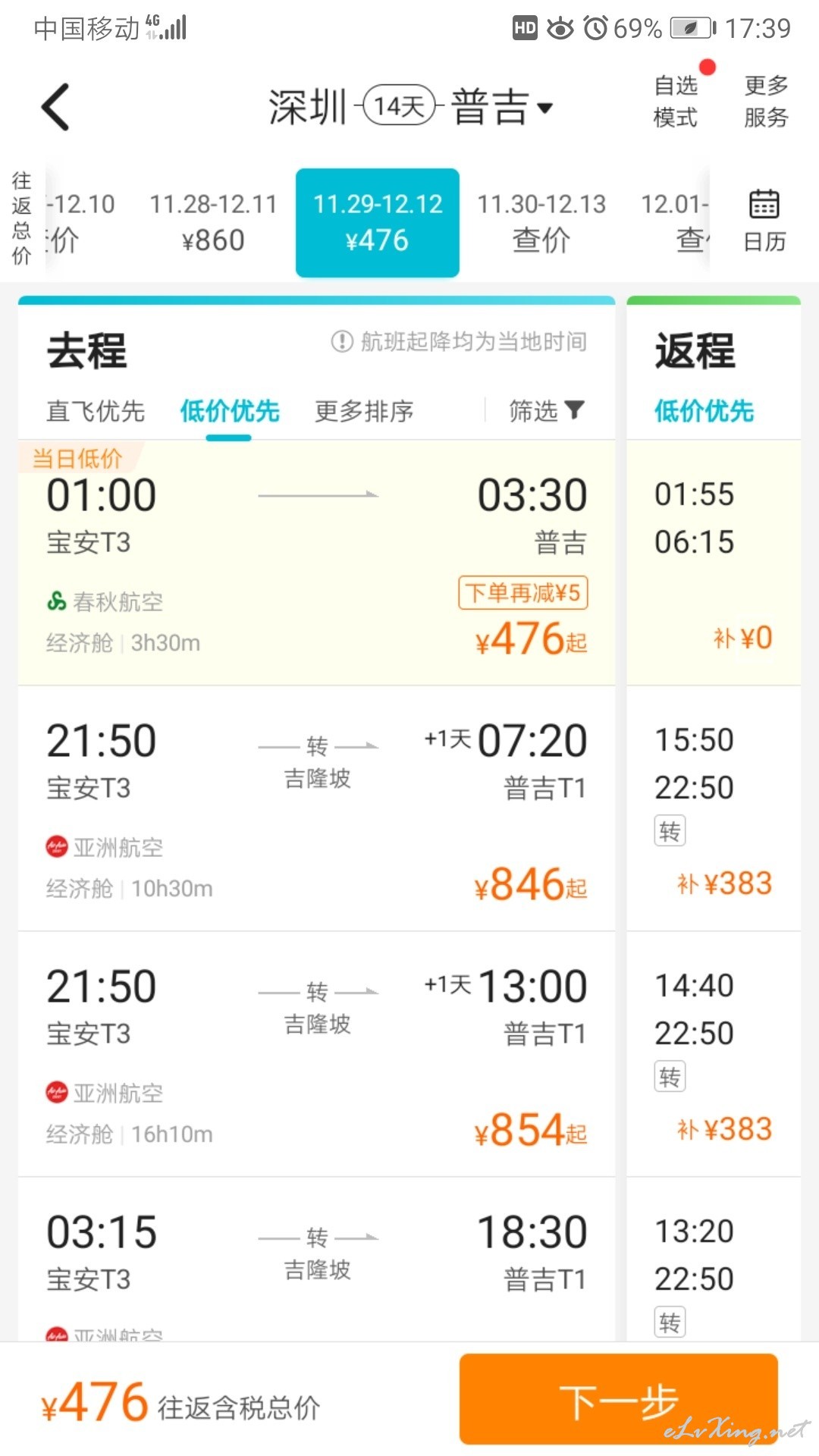Screen dimensions: 819x1456
Task: Open the 普吉 destination dropdown
Action: click(x=502, y=107)
